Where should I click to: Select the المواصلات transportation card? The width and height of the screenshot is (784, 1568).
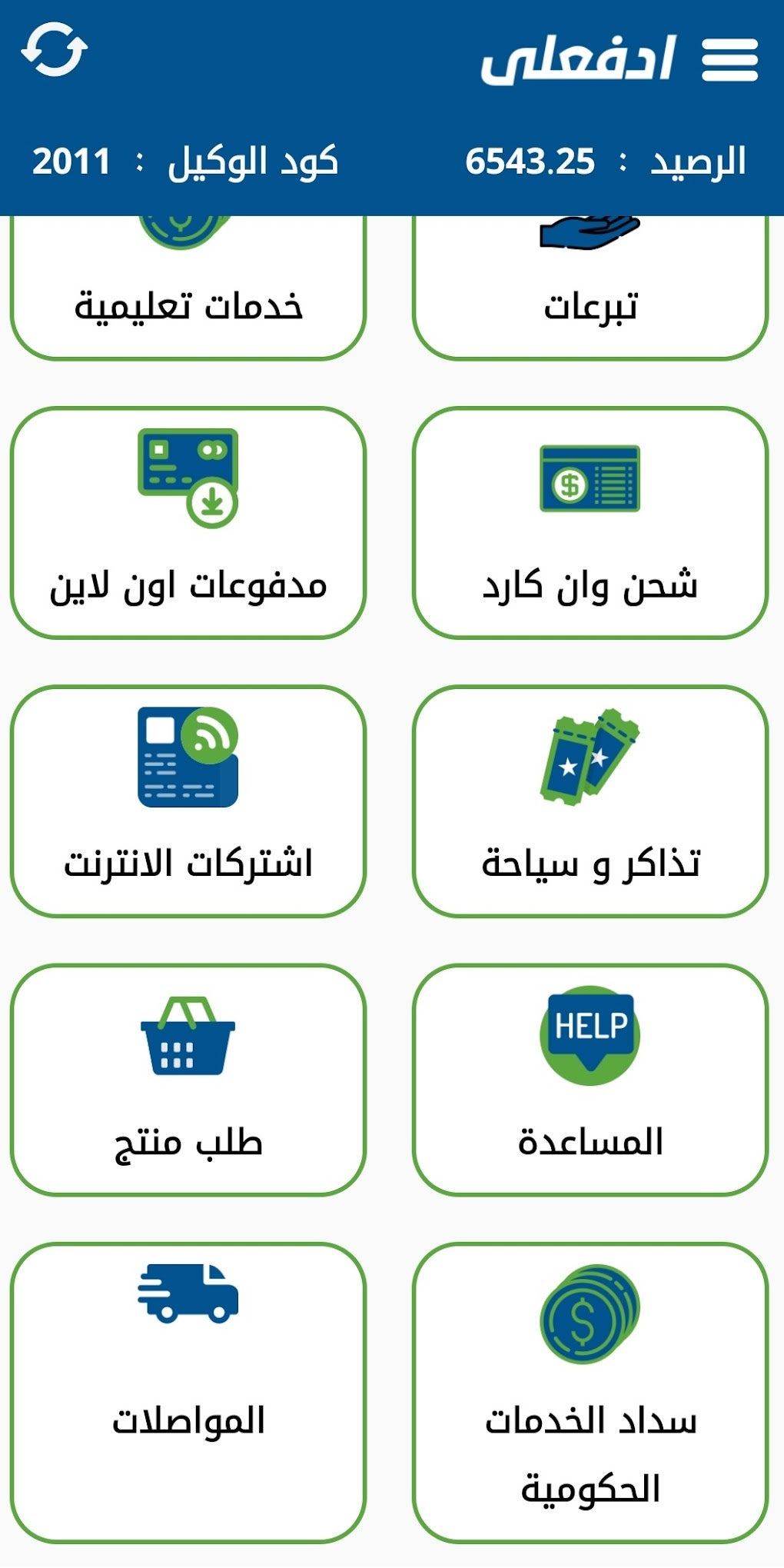[188, 1392]
